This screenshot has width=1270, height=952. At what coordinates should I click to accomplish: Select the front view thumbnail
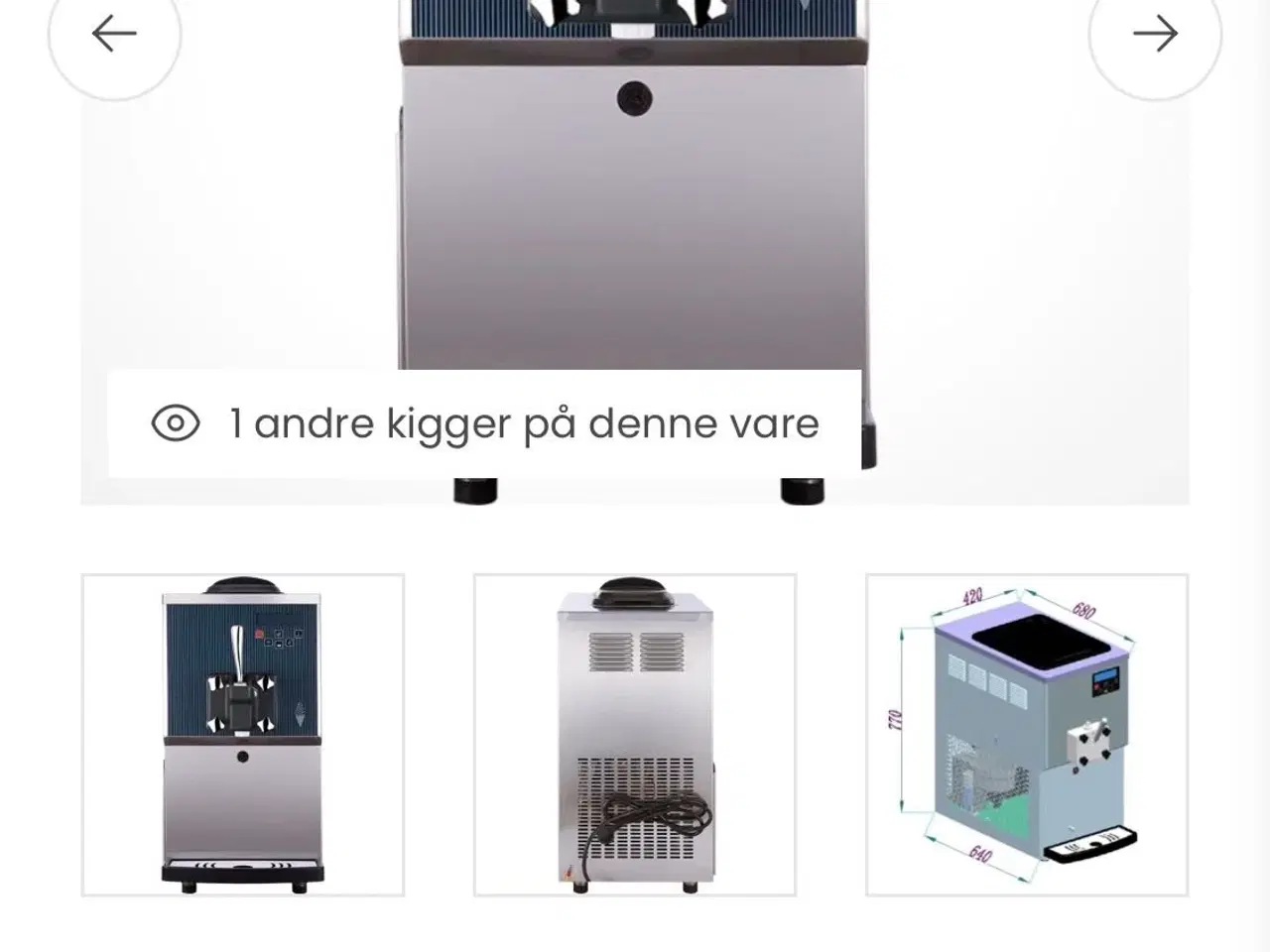(x=243, y=735)
